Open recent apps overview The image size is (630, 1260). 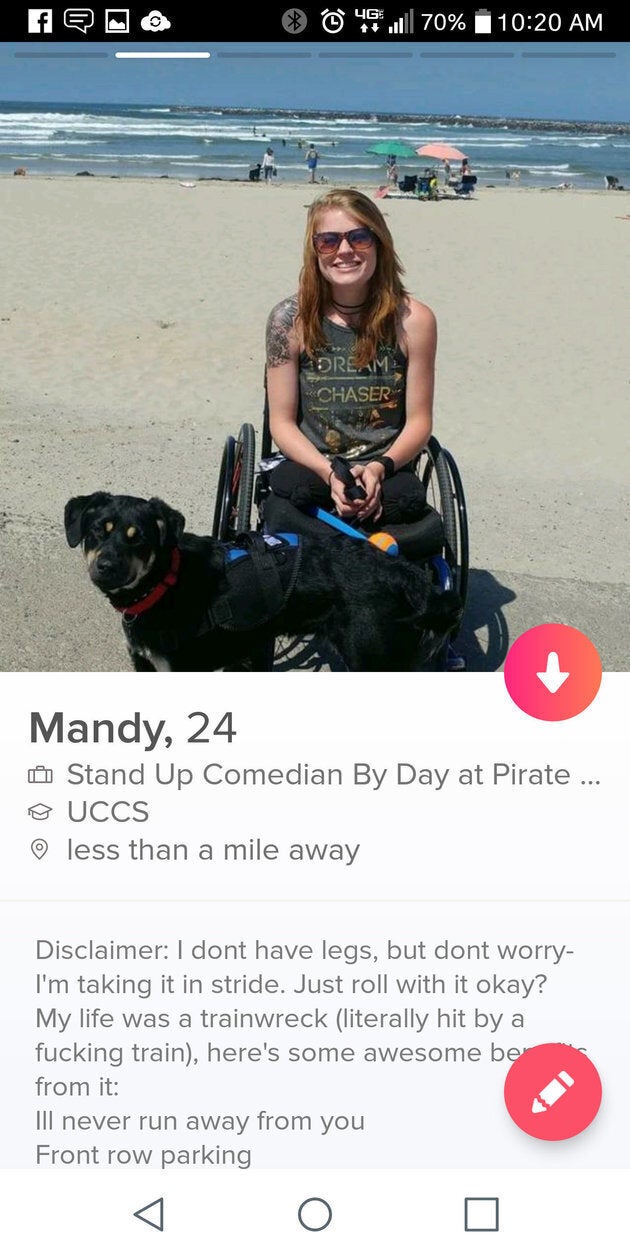(x=481, y=1214)
